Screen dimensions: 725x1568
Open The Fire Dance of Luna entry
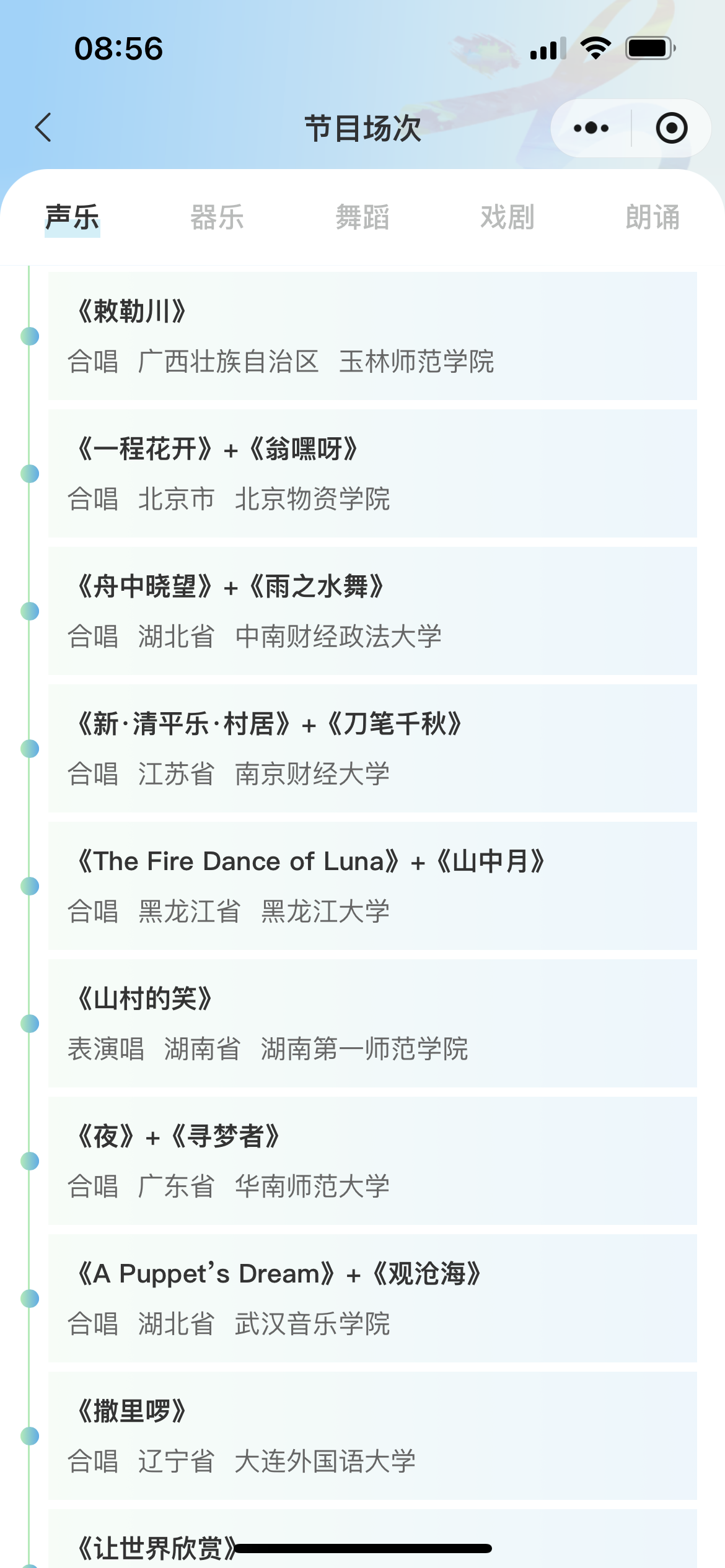(x=372, y=886)
